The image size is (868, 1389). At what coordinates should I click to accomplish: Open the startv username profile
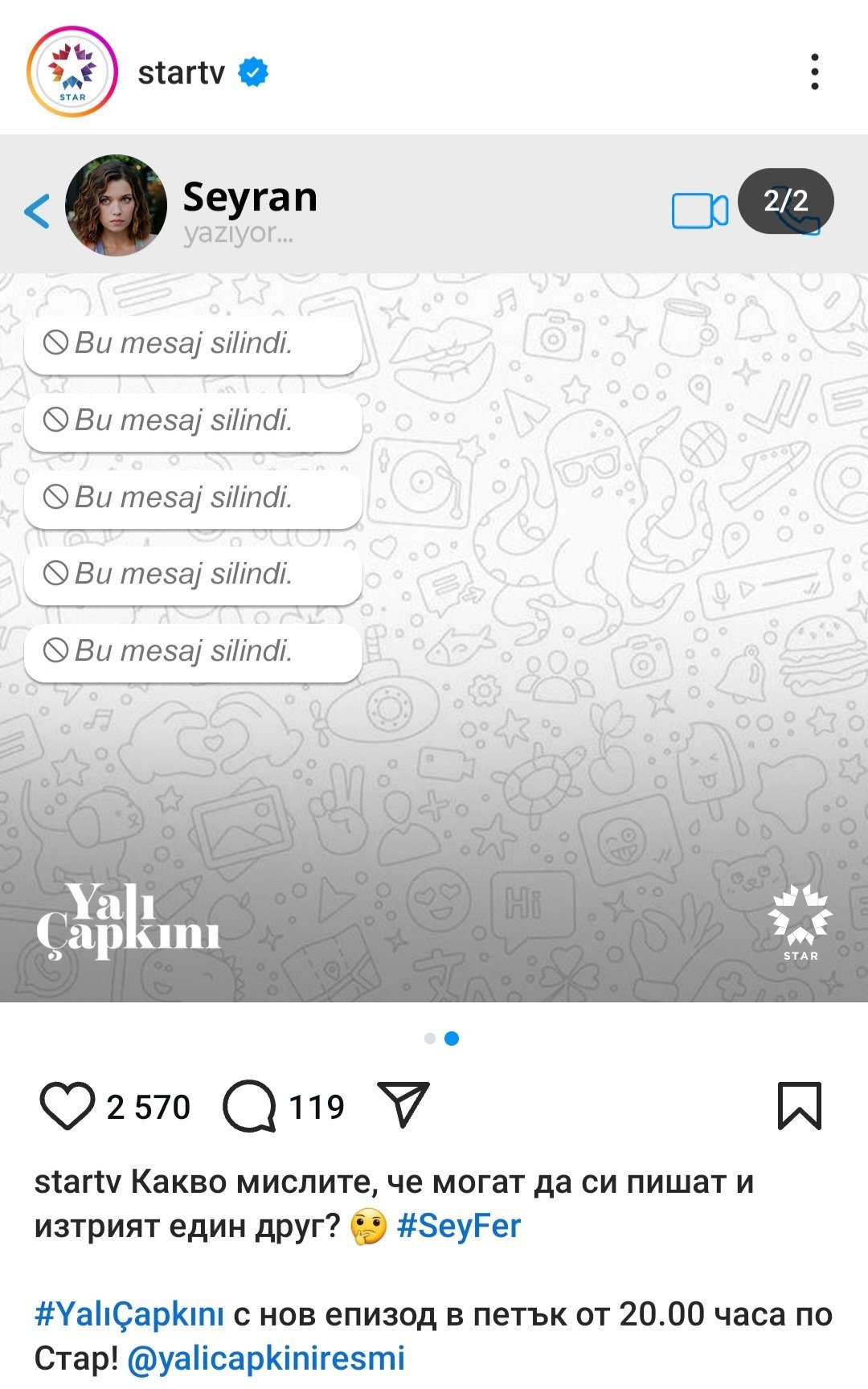coord(181,73)
